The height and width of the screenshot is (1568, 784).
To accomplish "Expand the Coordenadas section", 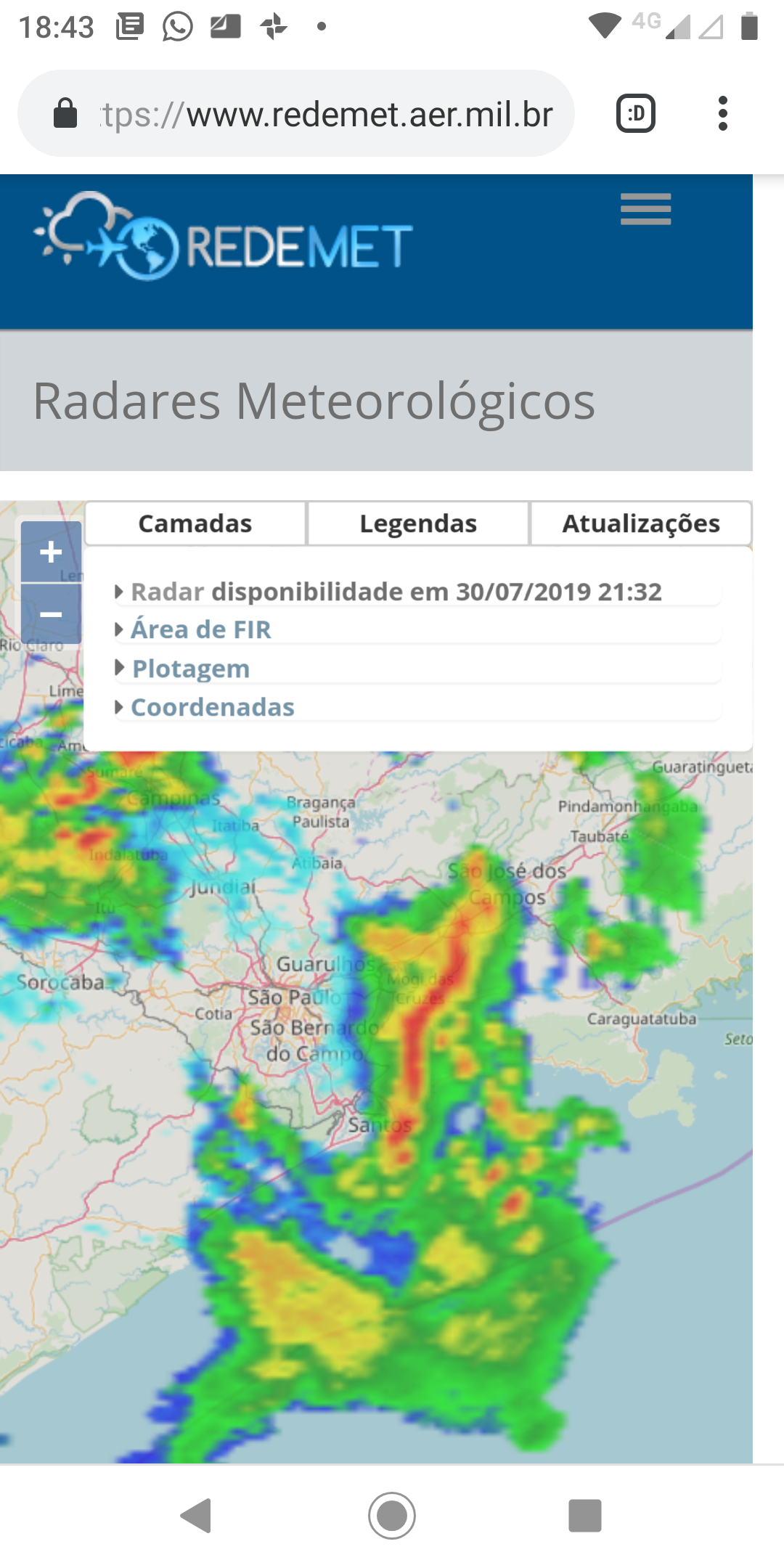I will coord(417,707).
